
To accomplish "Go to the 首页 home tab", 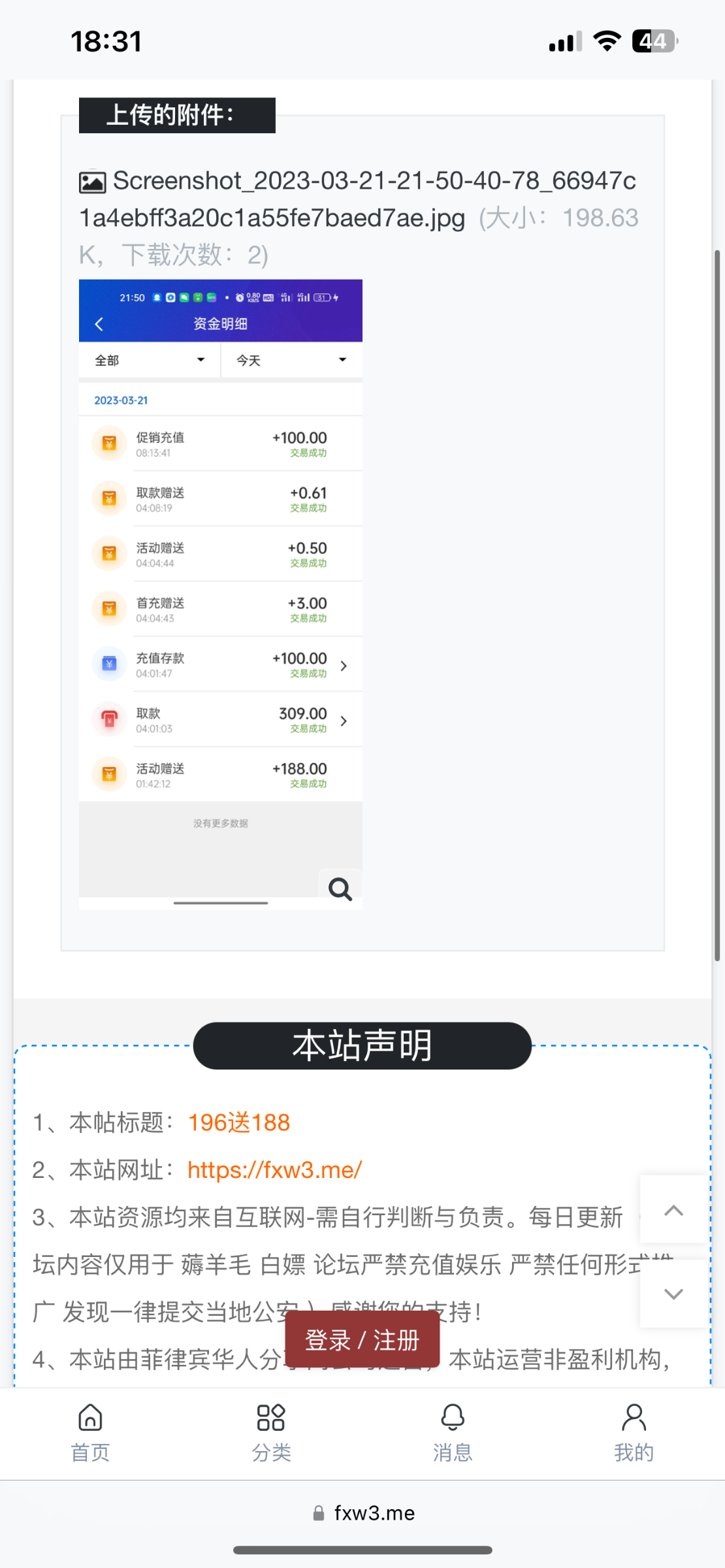I will point(90,1432).
